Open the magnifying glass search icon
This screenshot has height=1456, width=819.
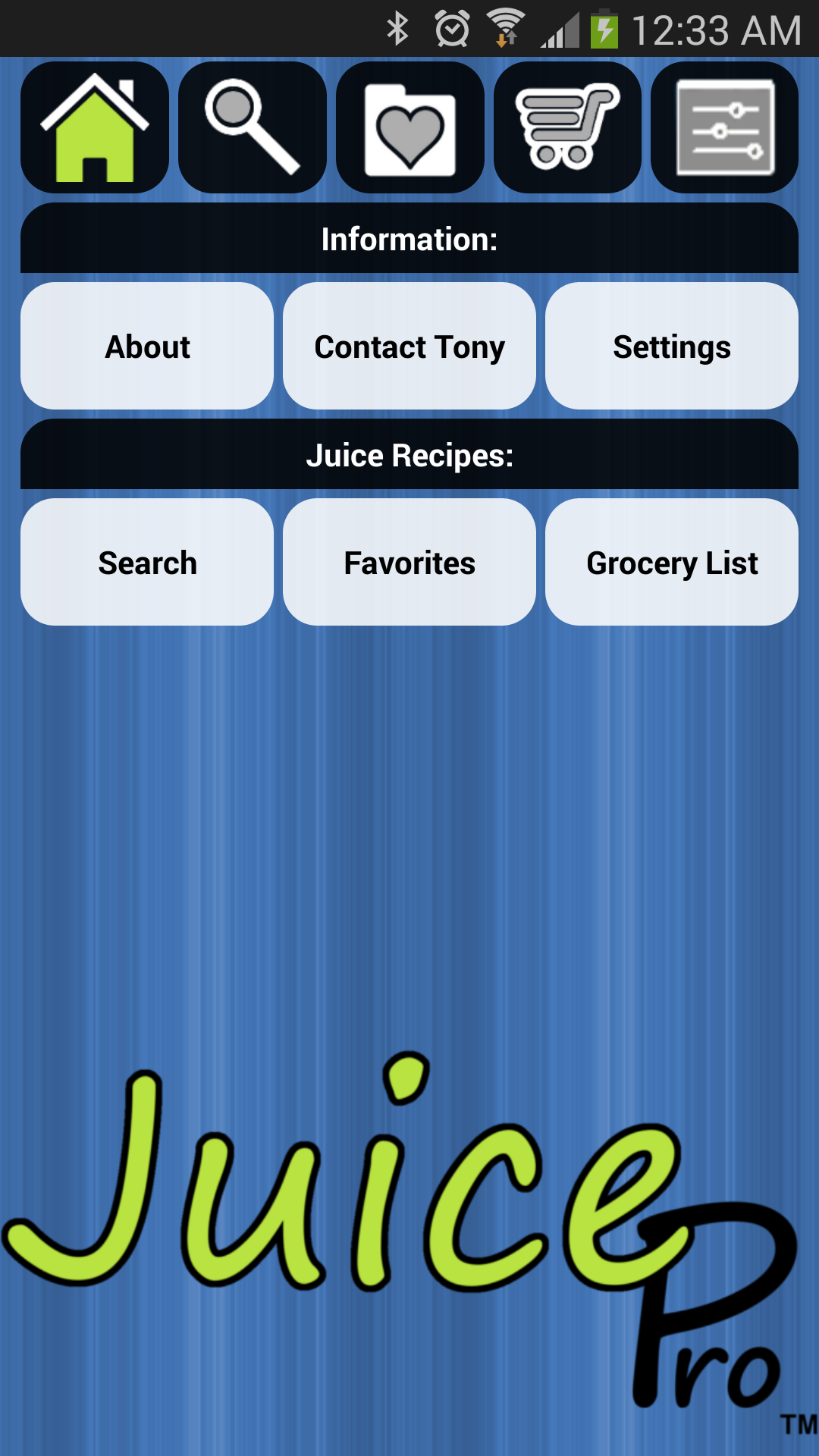(253, 127)
